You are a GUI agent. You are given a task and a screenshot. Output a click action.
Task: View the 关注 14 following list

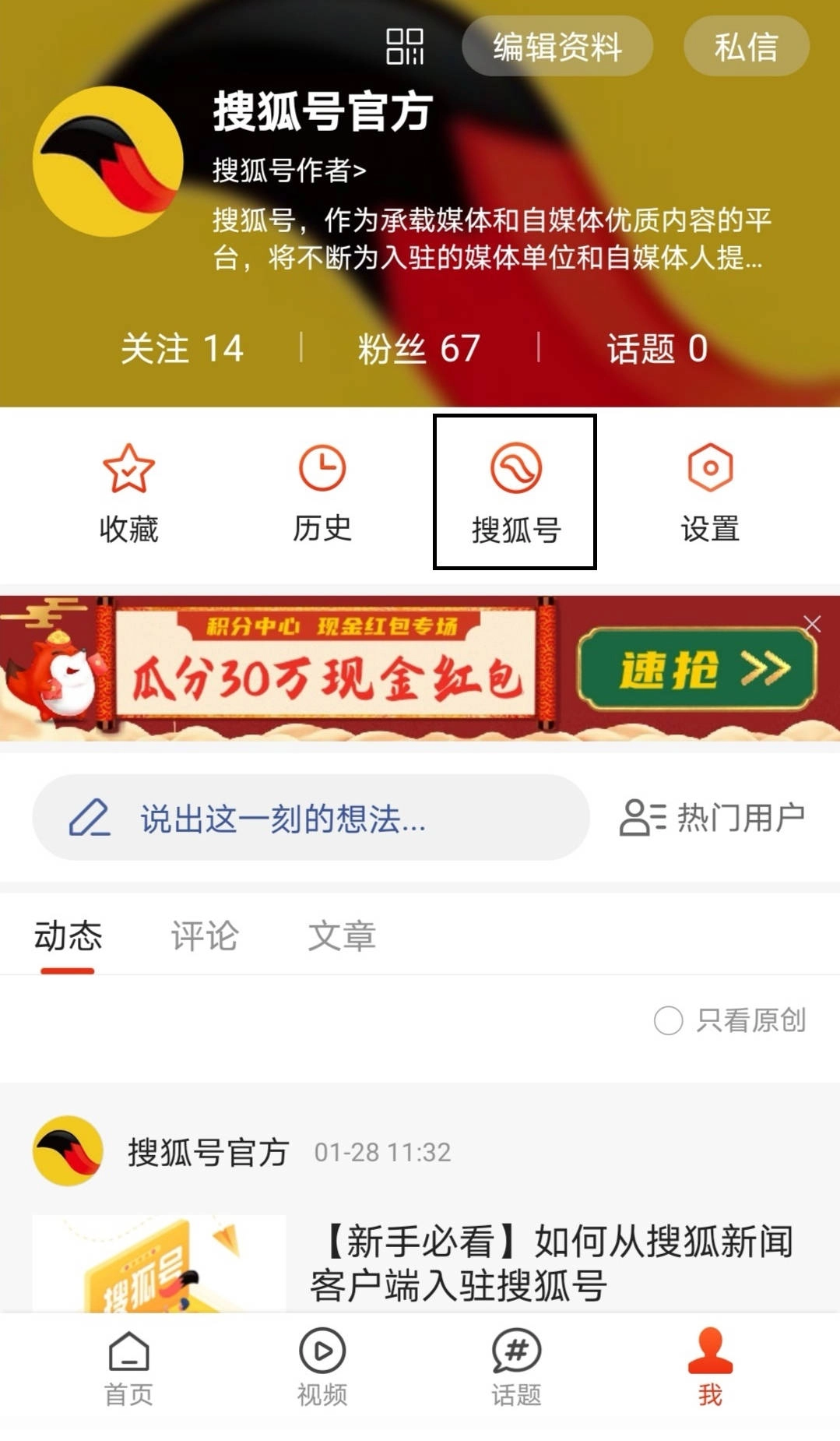[x=182, y=348]
